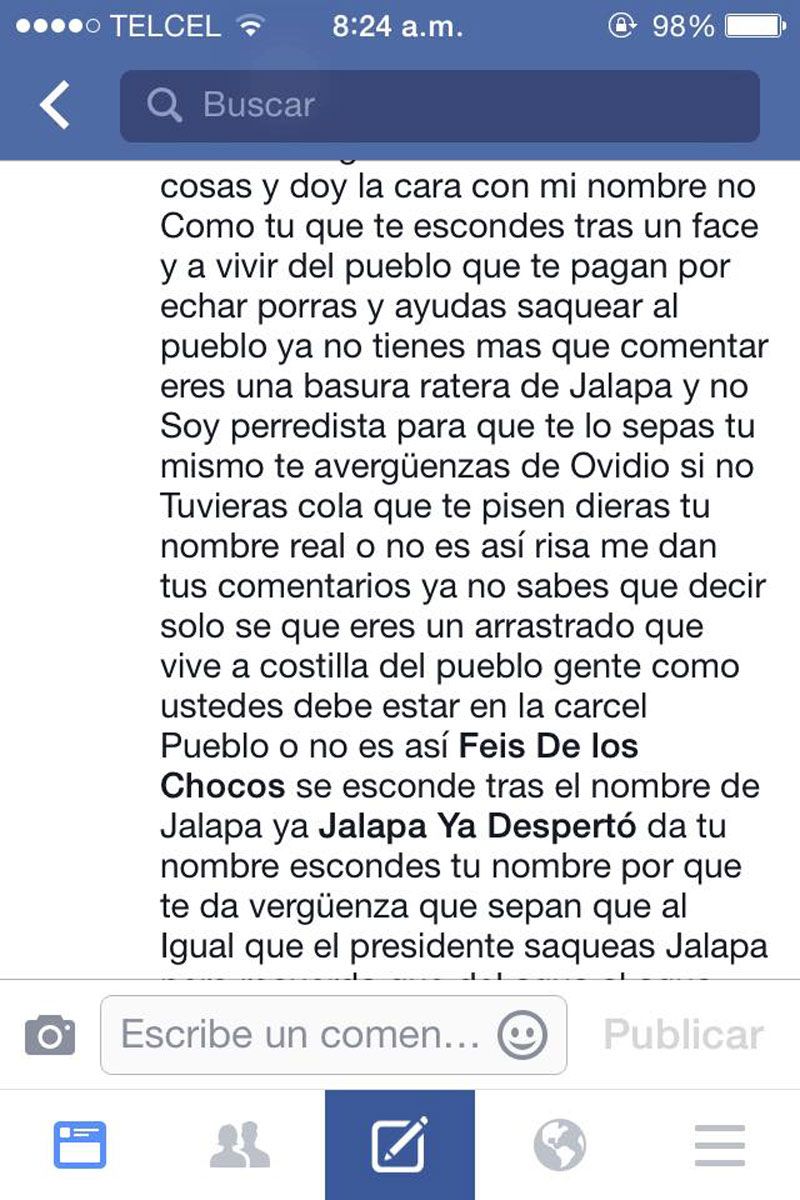Screen dimensions: 800x1200
Task: Attach a photo with the camera icon
Action: (49, 1034)
